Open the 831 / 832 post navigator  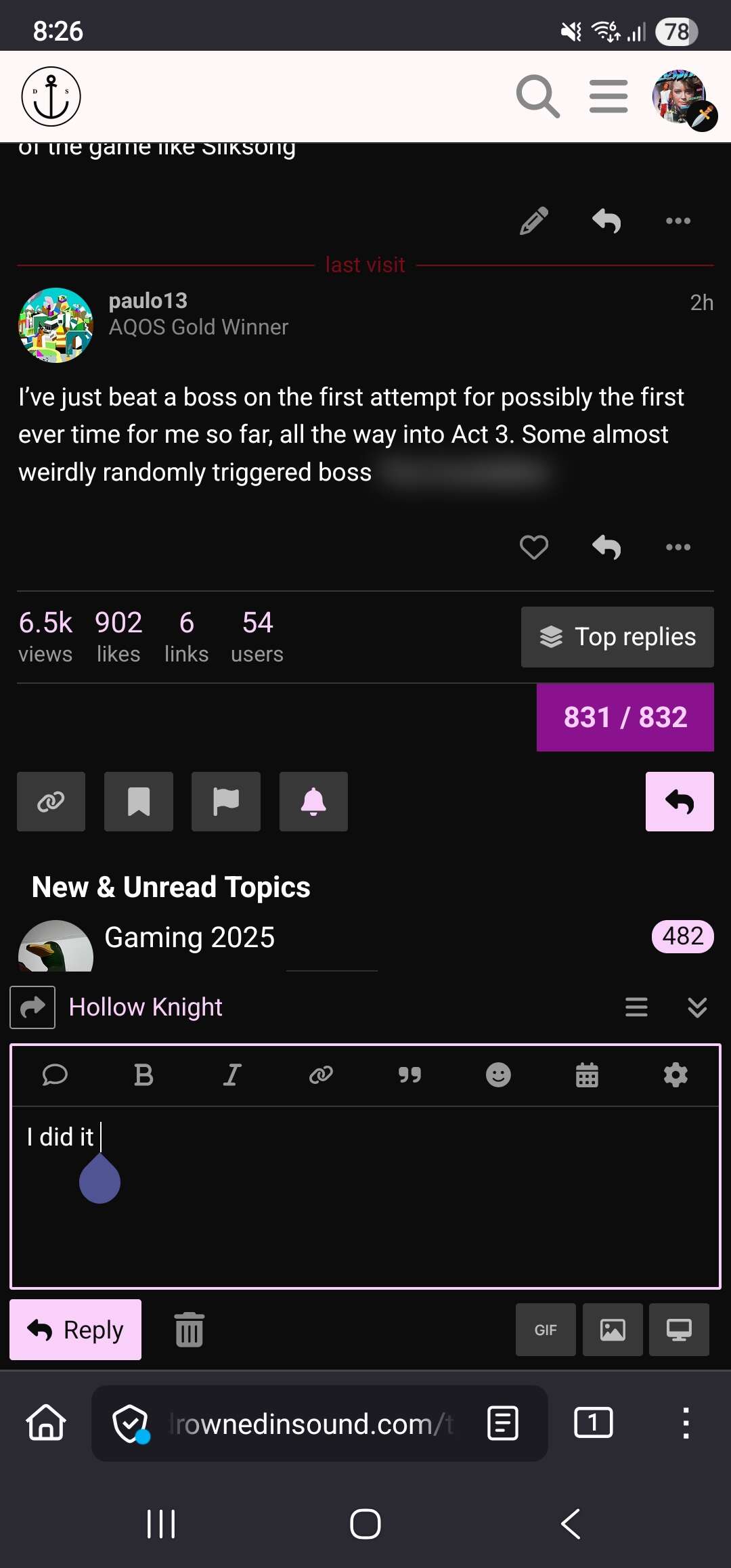(x=625, y=718)
